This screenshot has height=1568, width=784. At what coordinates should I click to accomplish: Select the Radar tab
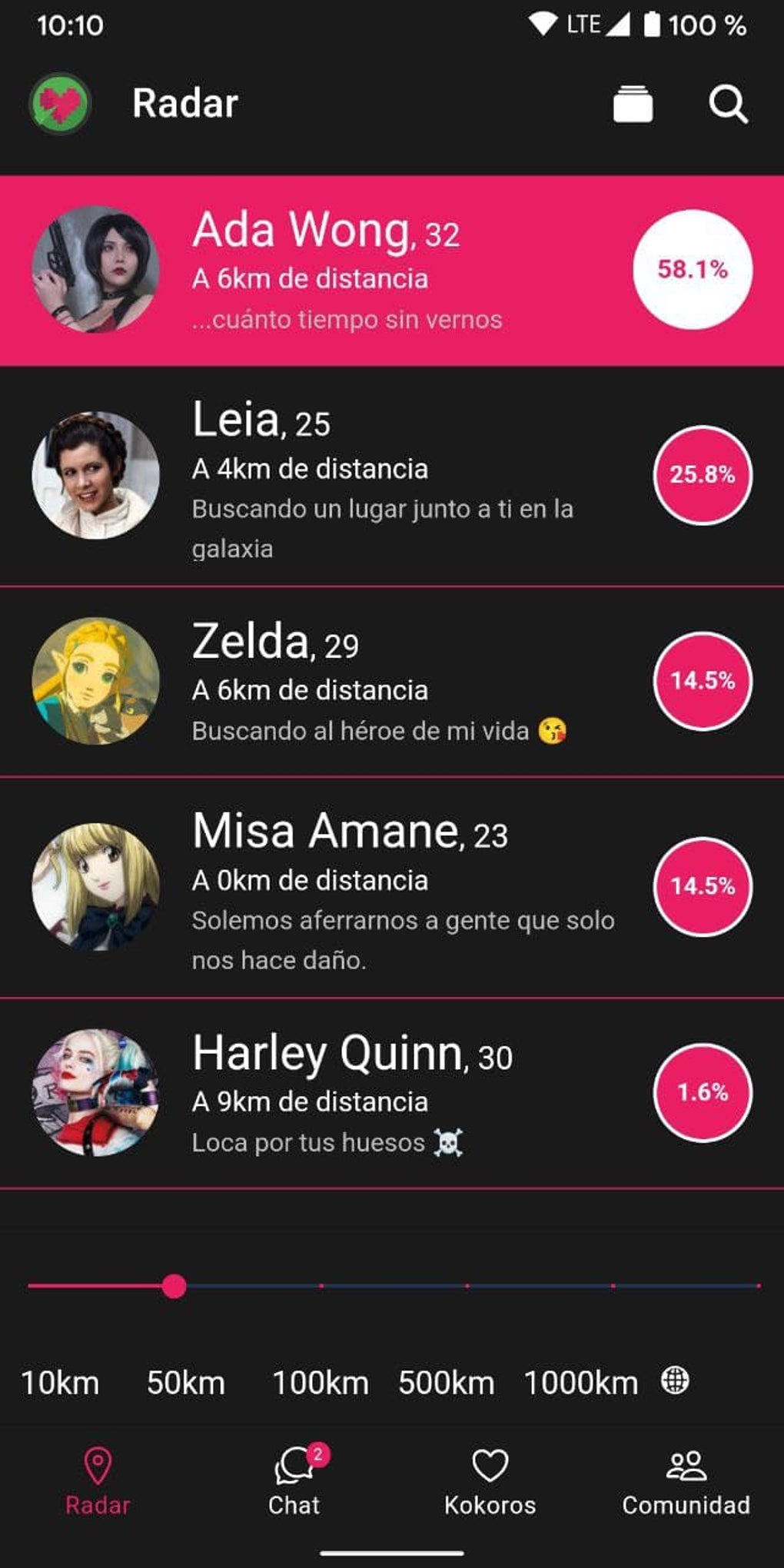98,1480
